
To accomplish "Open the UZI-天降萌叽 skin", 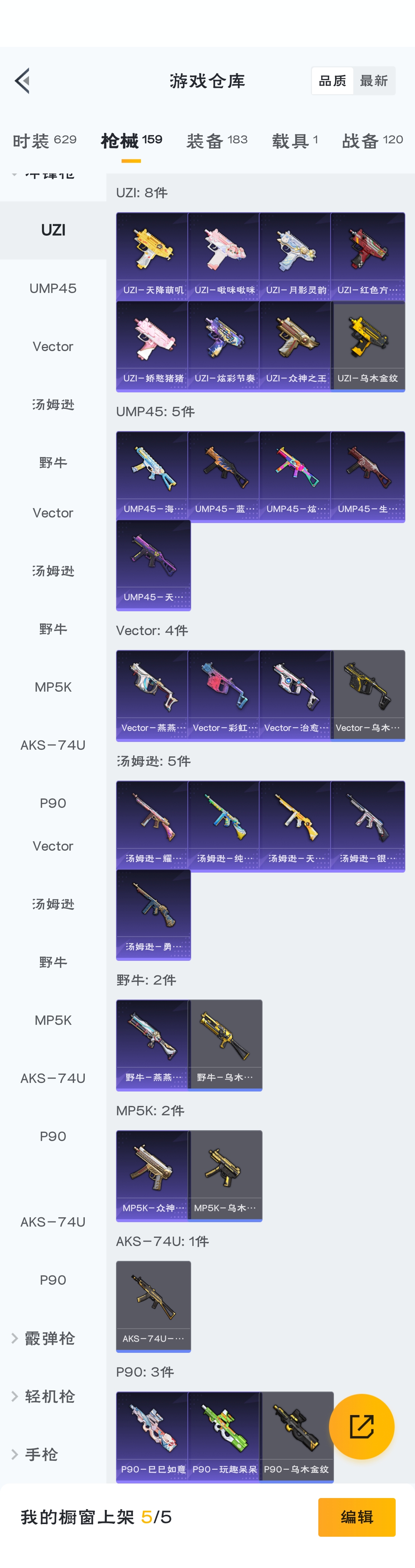I will click(x=153, y=256).
